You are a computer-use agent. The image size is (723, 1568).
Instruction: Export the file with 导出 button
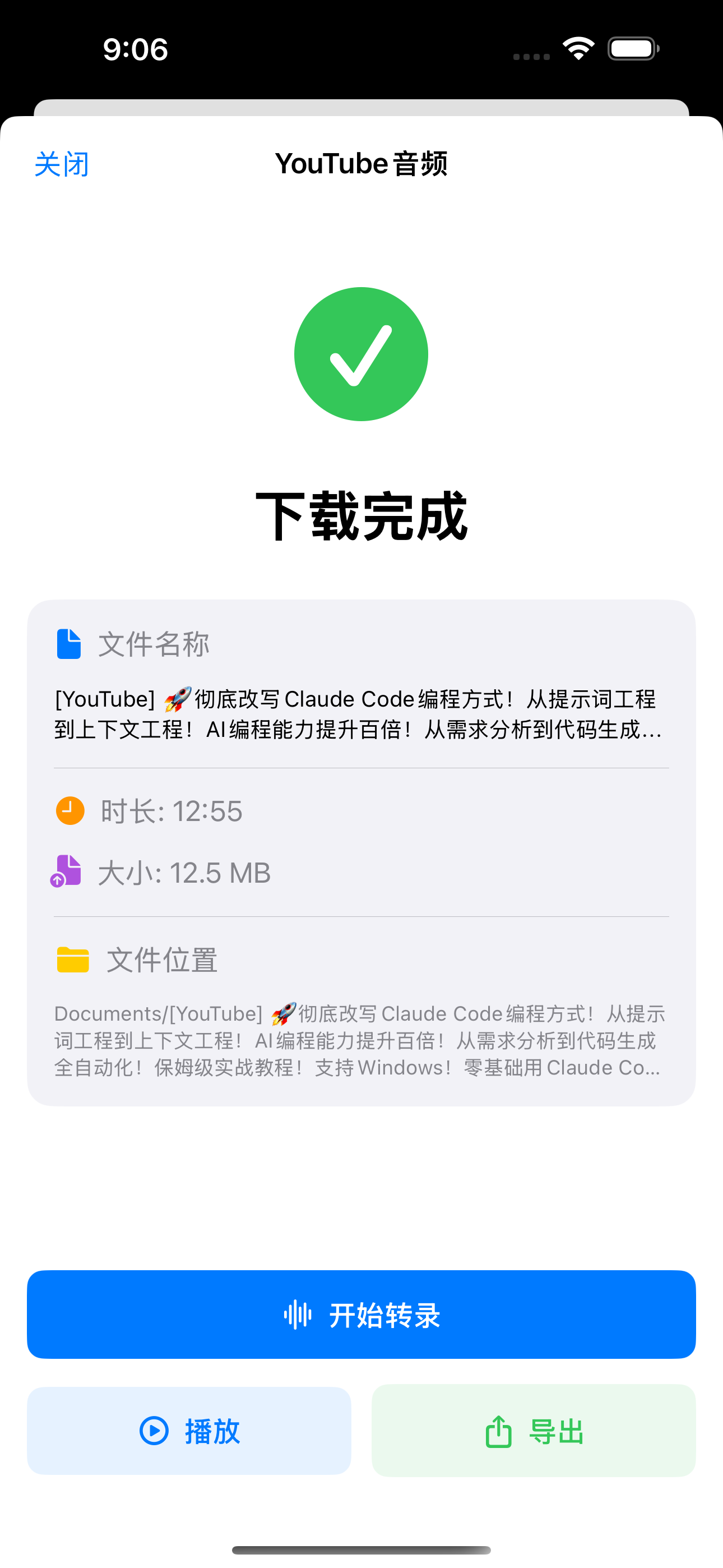[x=534, y=1431]
